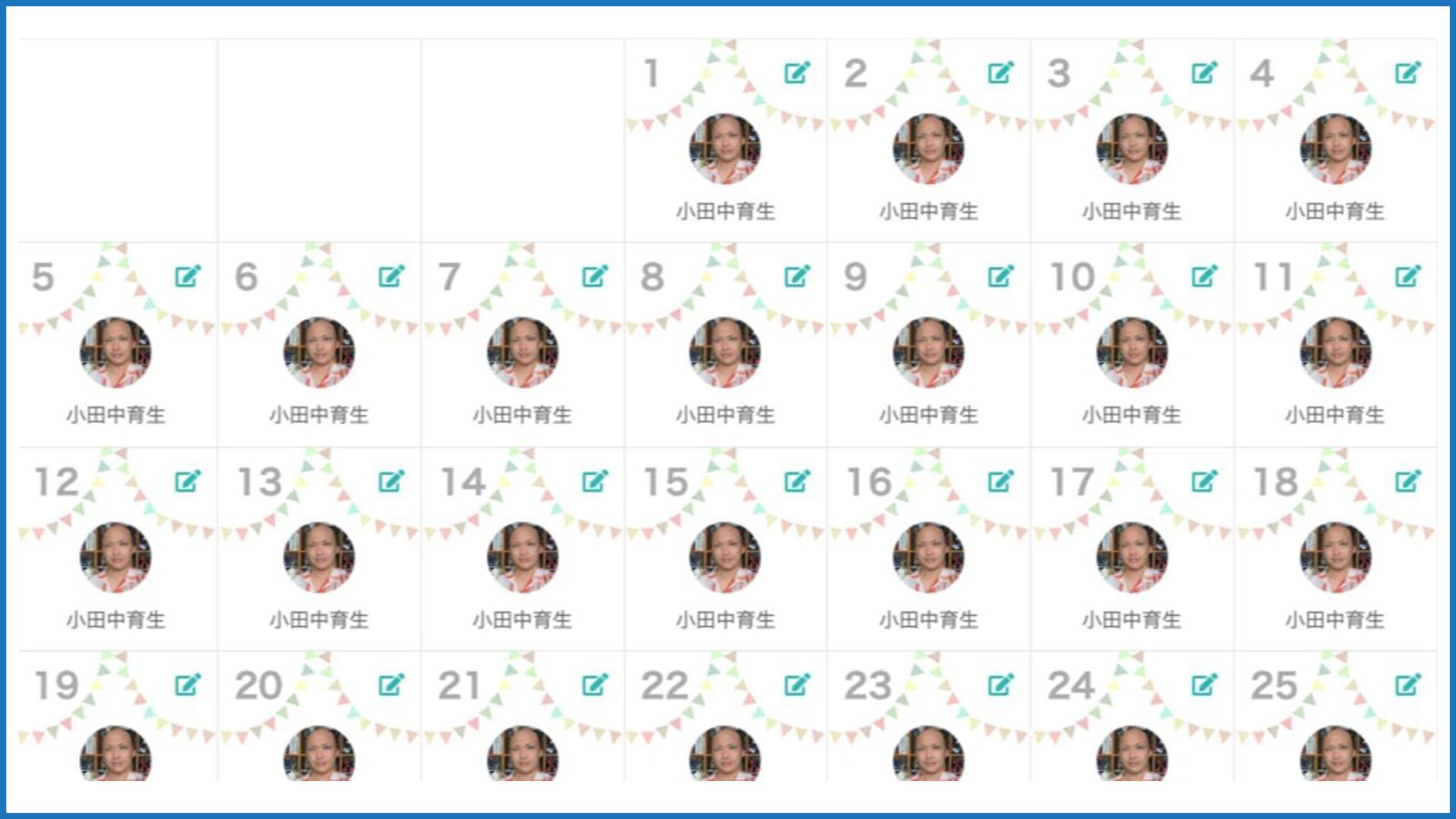Edit the entry for day 2

(1000, 73)
